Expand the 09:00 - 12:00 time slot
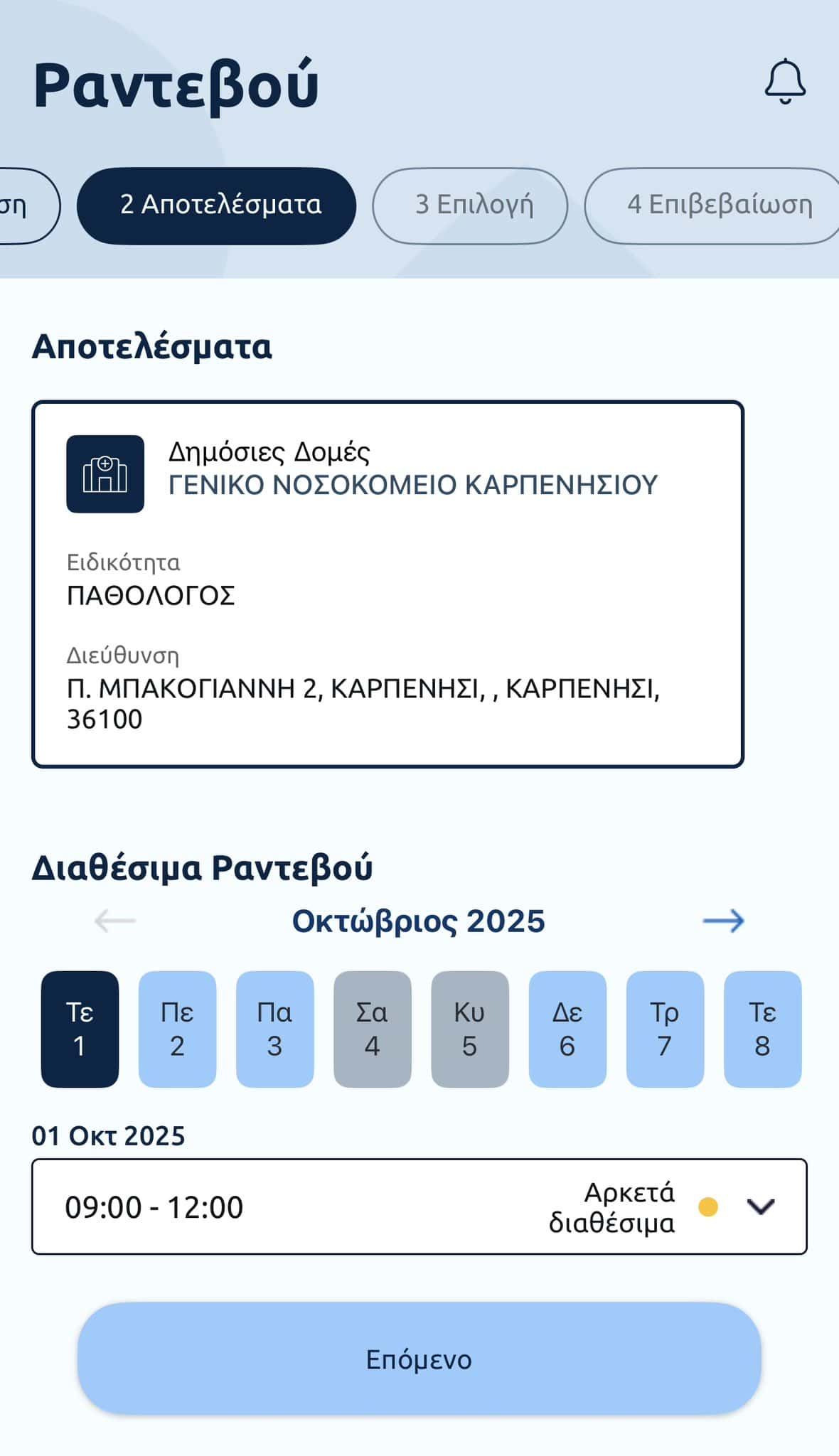Viewport: 839px width, 1456px height. click(761, 1206)
